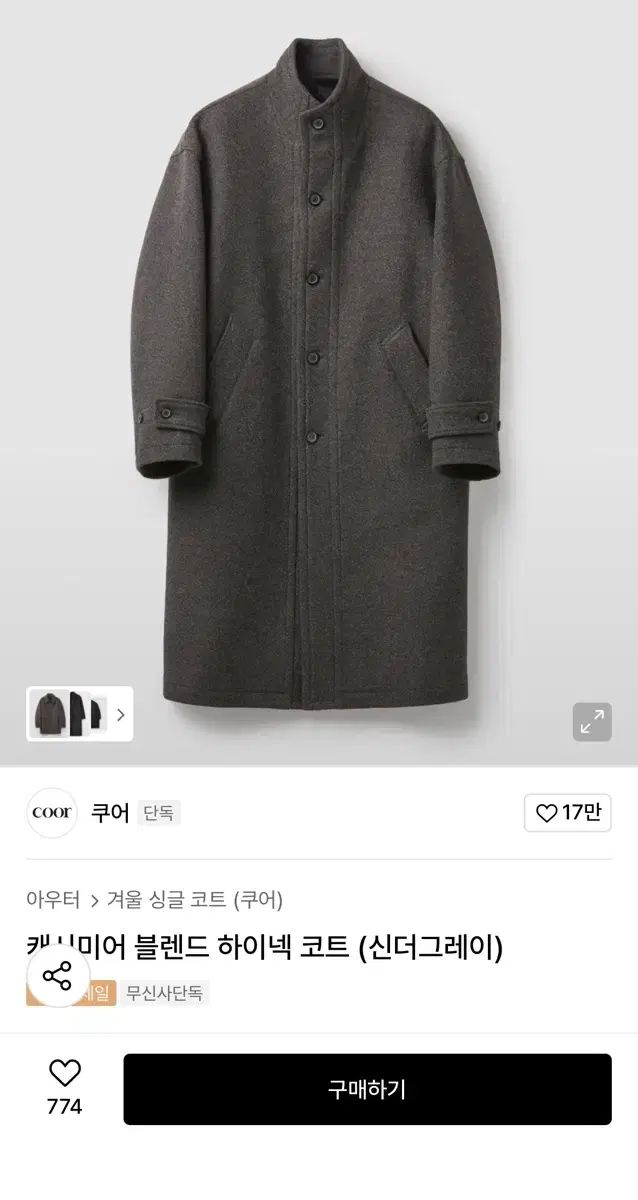
Task: Open the 쿠어 brand page
Action: [110, 812]
